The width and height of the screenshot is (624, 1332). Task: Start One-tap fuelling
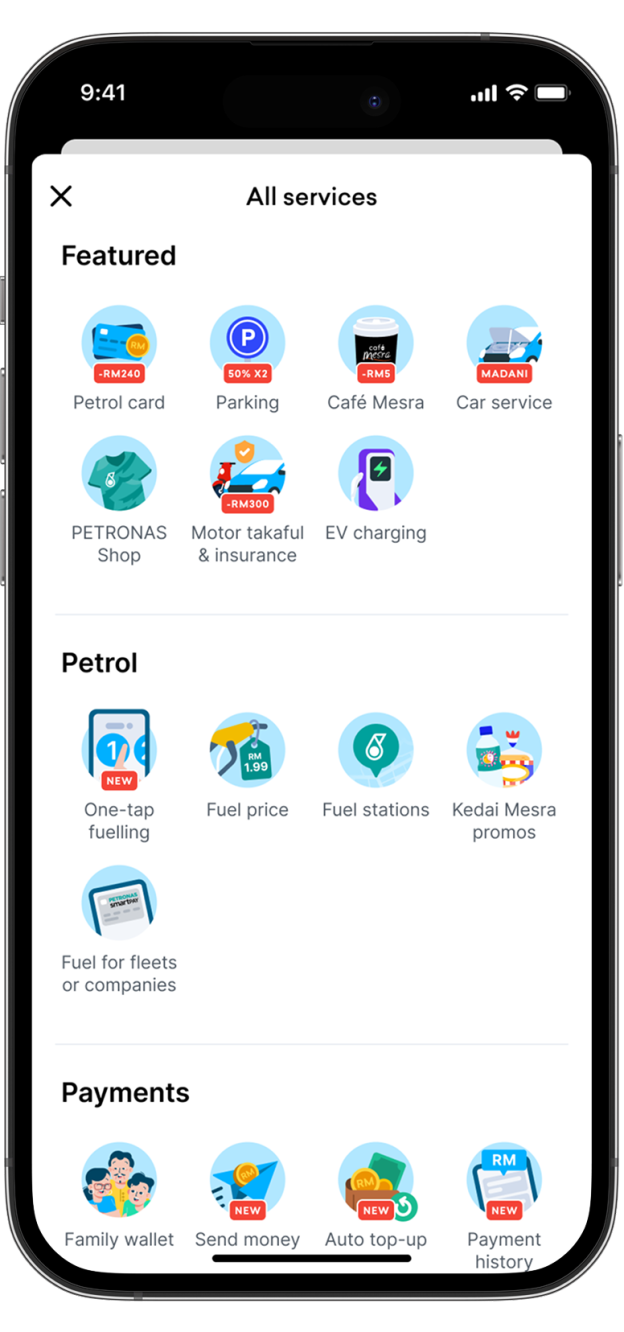119,752
